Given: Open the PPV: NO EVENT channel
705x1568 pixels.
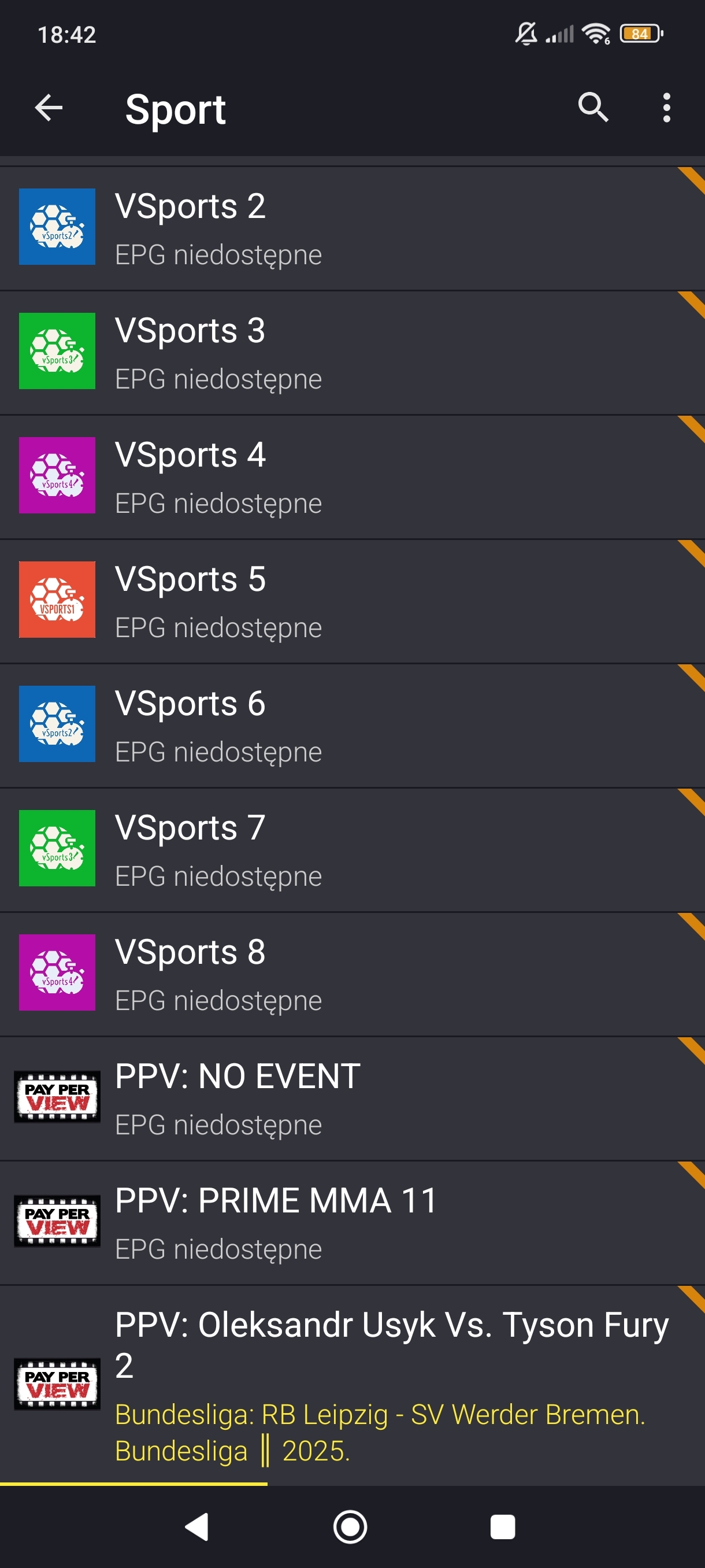Looking at the screenshot, I should (x=352, y=1099).
